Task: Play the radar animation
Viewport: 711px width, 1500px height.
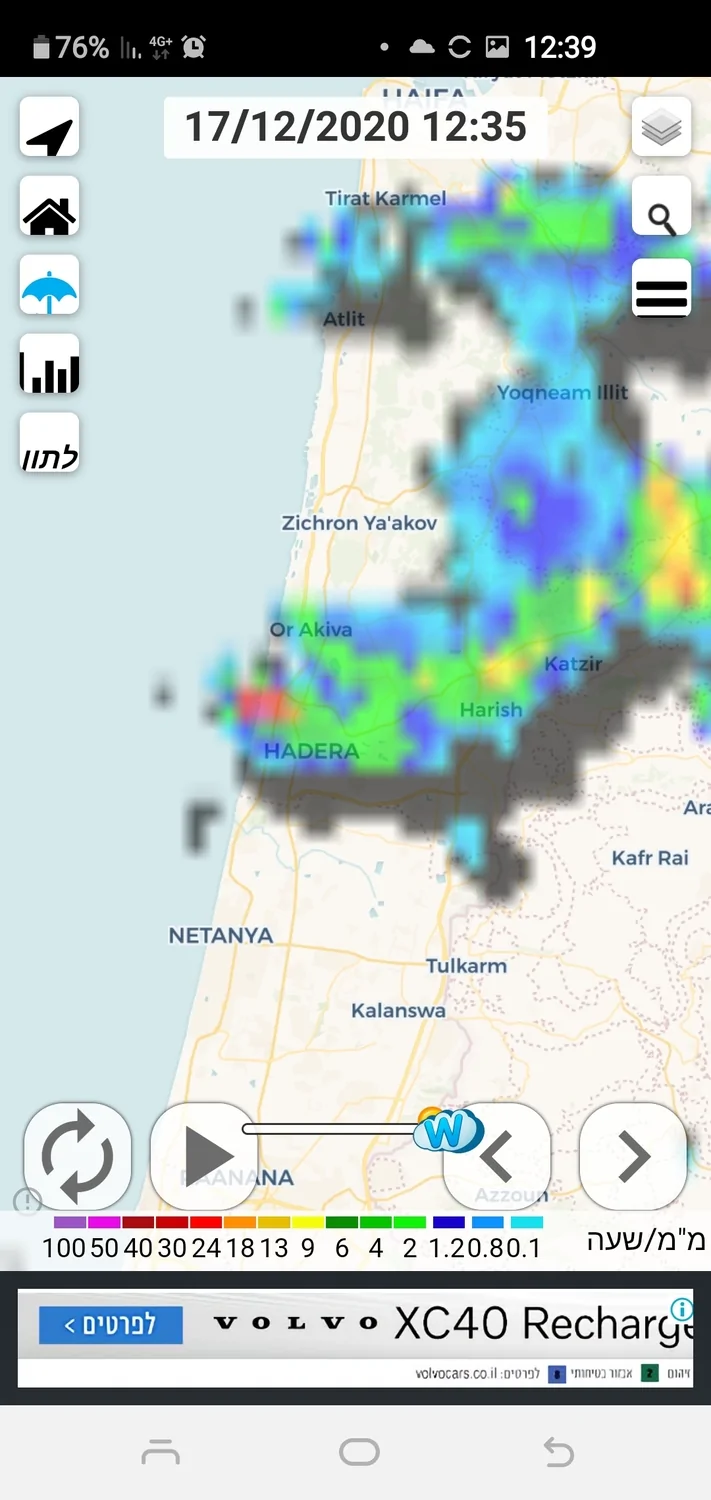Action: (x=205, y=1157)
